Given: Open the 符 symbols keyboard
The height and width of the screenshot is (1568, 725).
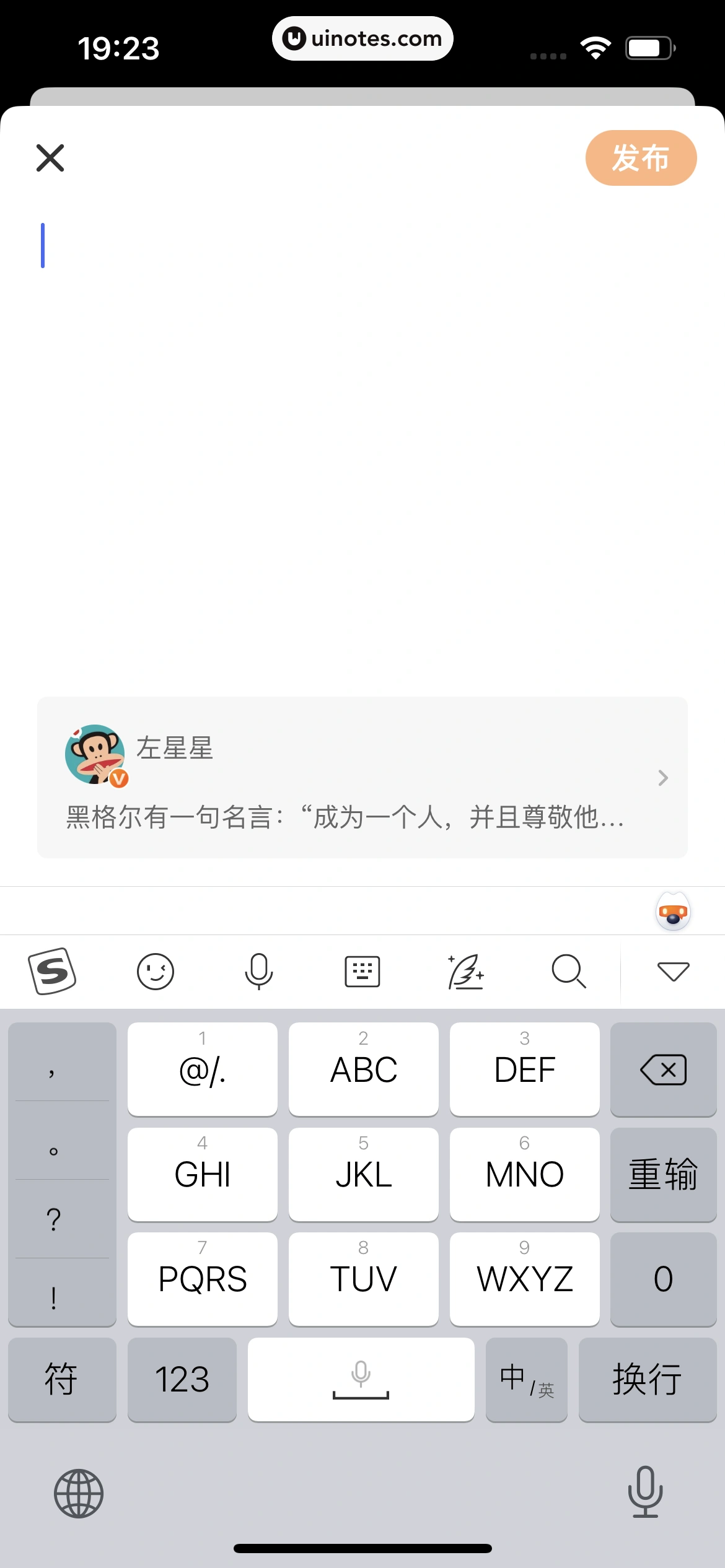Looking at the screenshot, I should [61, 1380].
